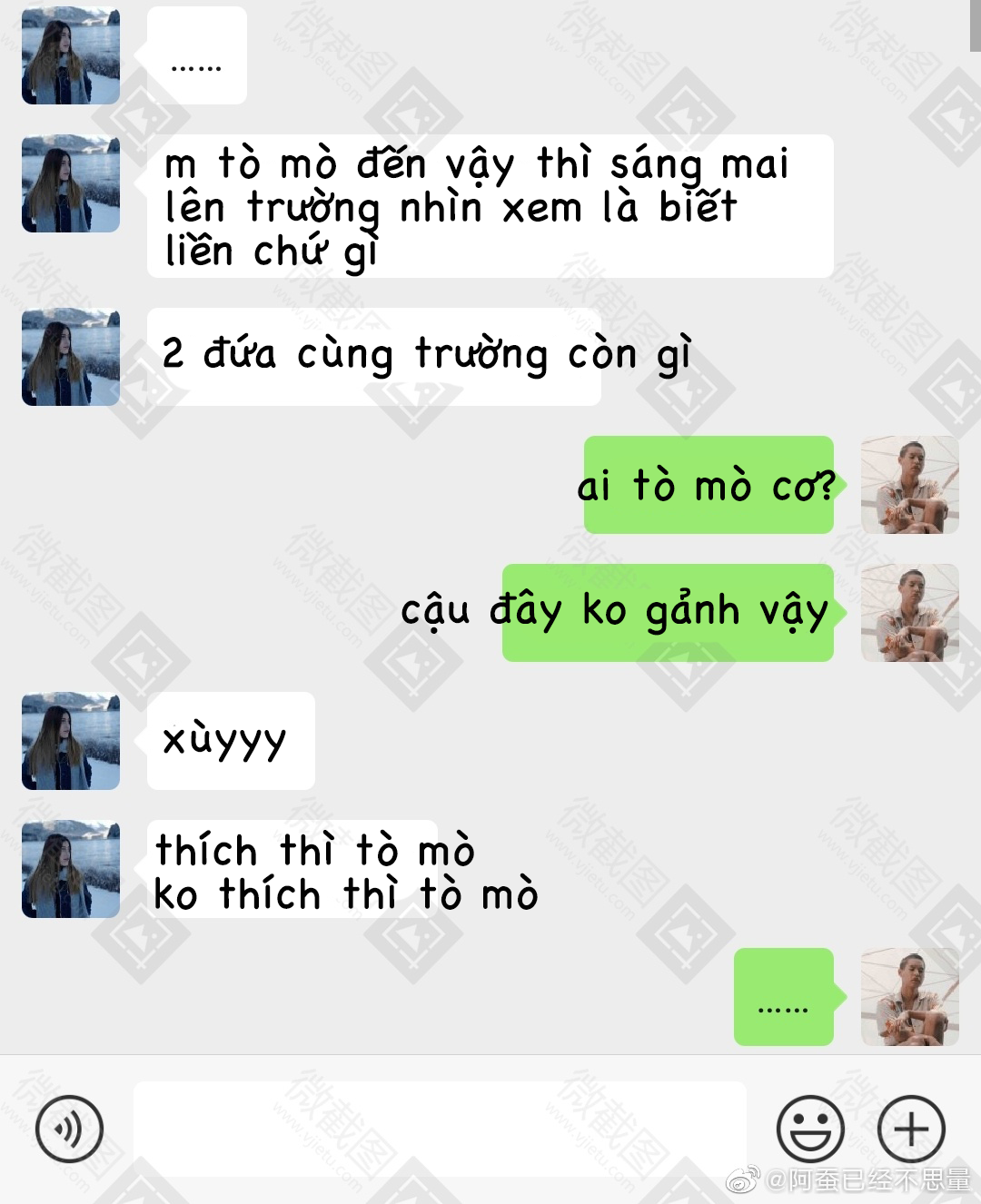Viewport: 981px width, 1204px height.
Task: Open avatar beside "cậu đây ko gảnh vậy"
Action: click(x=909, y=613)
